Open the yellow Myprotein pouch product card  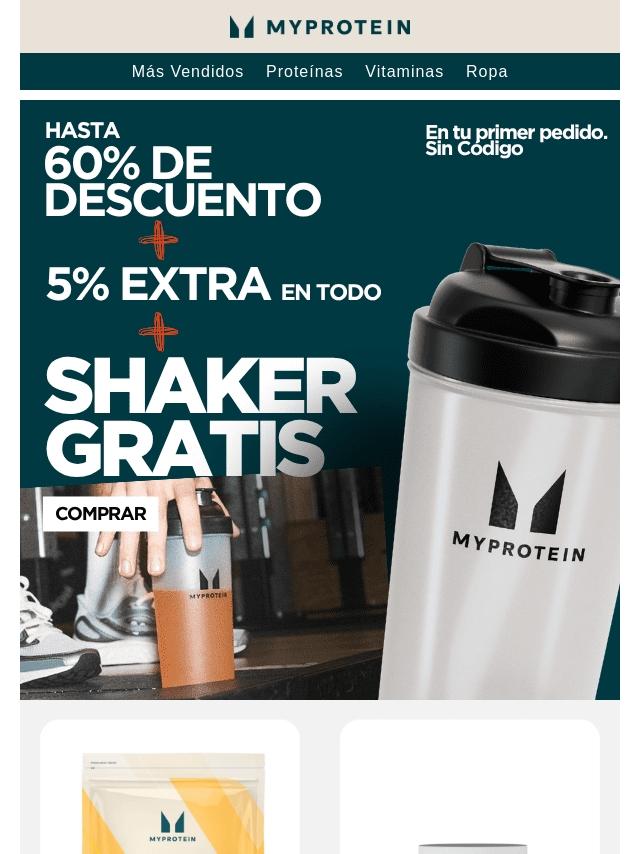point(169,786)
